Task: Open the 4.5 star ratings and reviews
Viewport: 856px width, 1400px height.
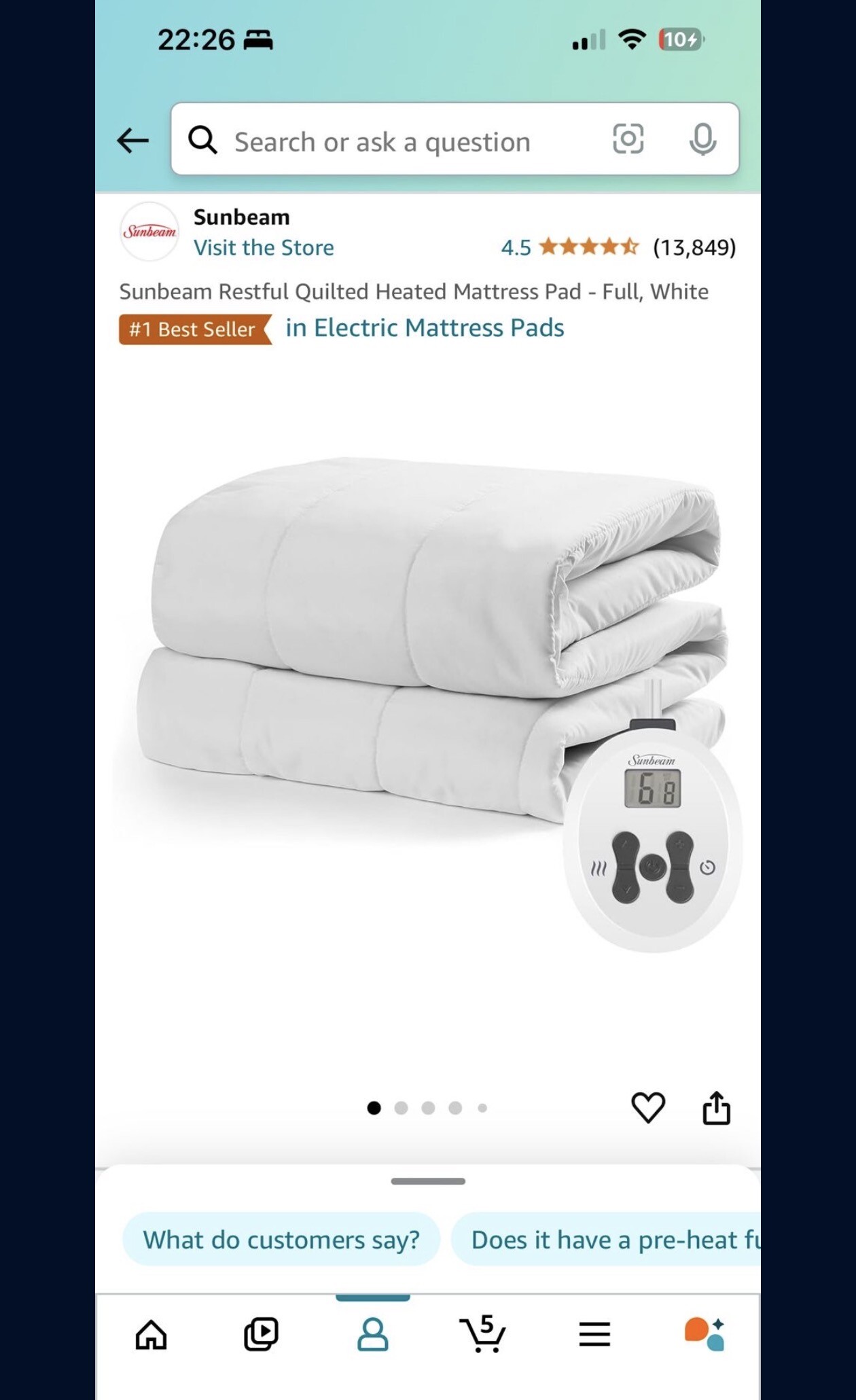Action: tap(588, 247)
